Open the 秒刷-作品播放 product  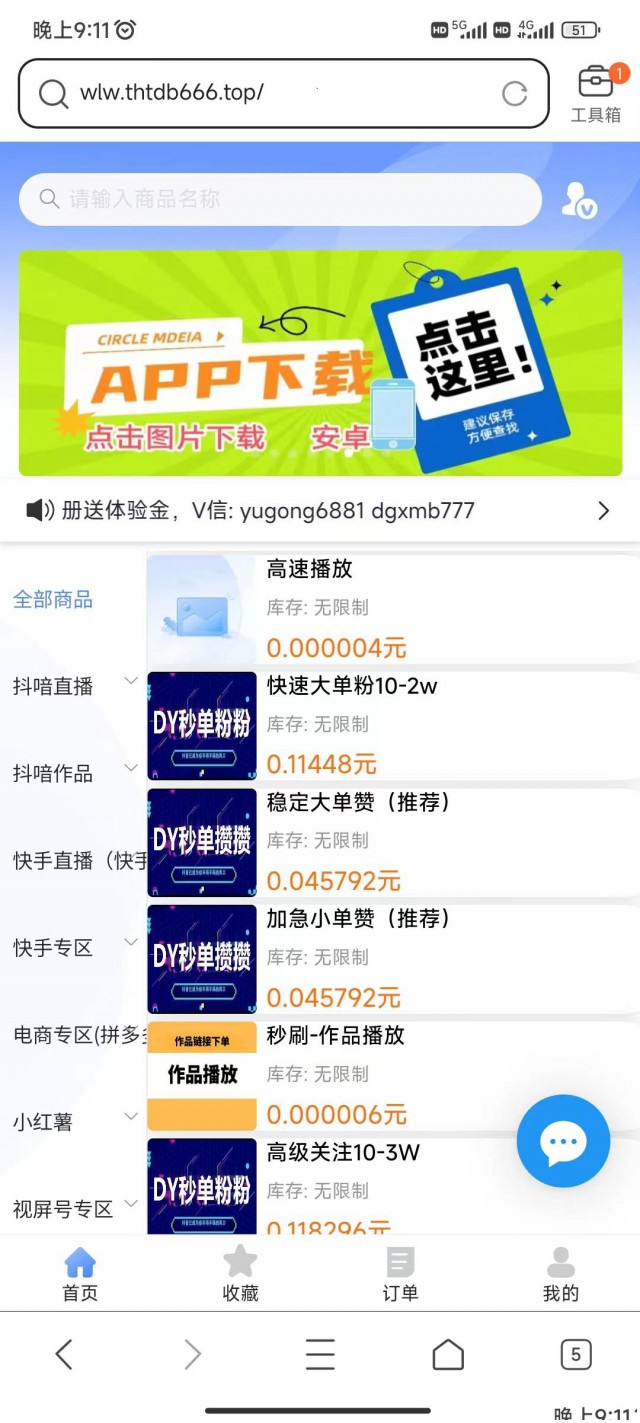pyautogui.click(x=392, y=1075)
